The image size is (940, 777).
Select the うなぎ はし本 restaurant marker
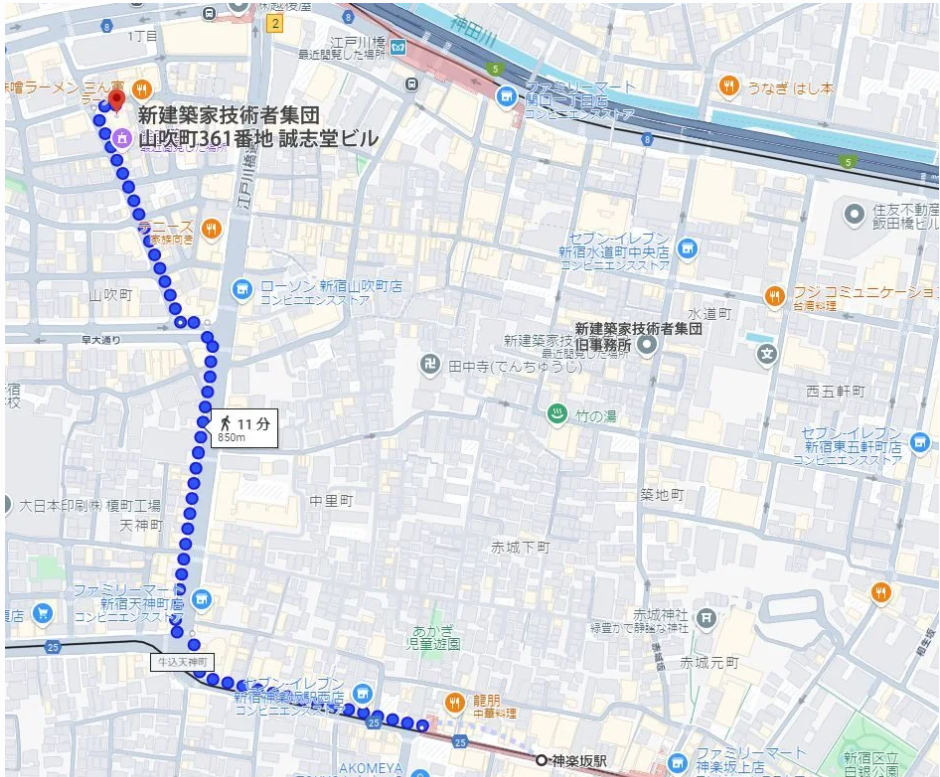pos(730,87)
